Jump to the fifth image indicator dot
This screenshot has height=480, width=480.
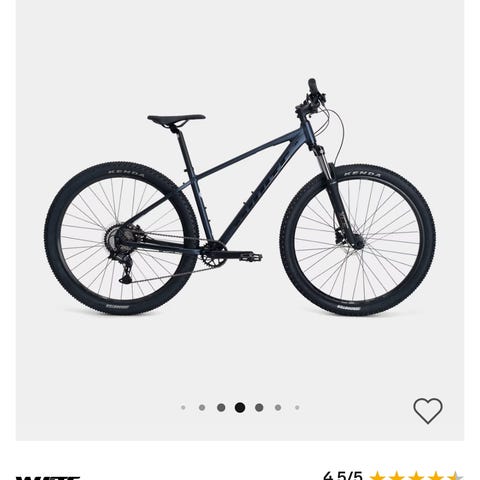click(259, 407)
